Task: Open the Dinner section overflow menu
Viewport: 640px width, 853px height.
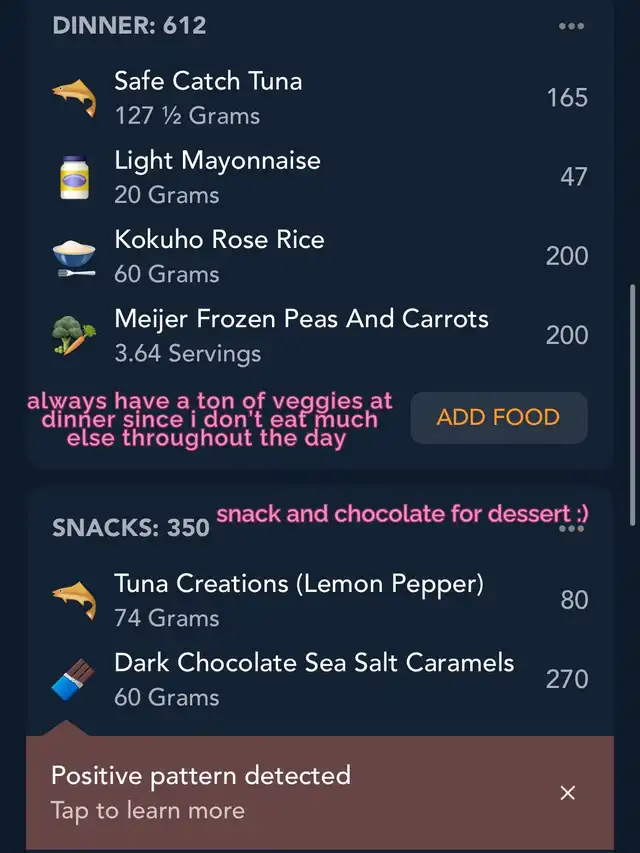Action: coord(571,27)
